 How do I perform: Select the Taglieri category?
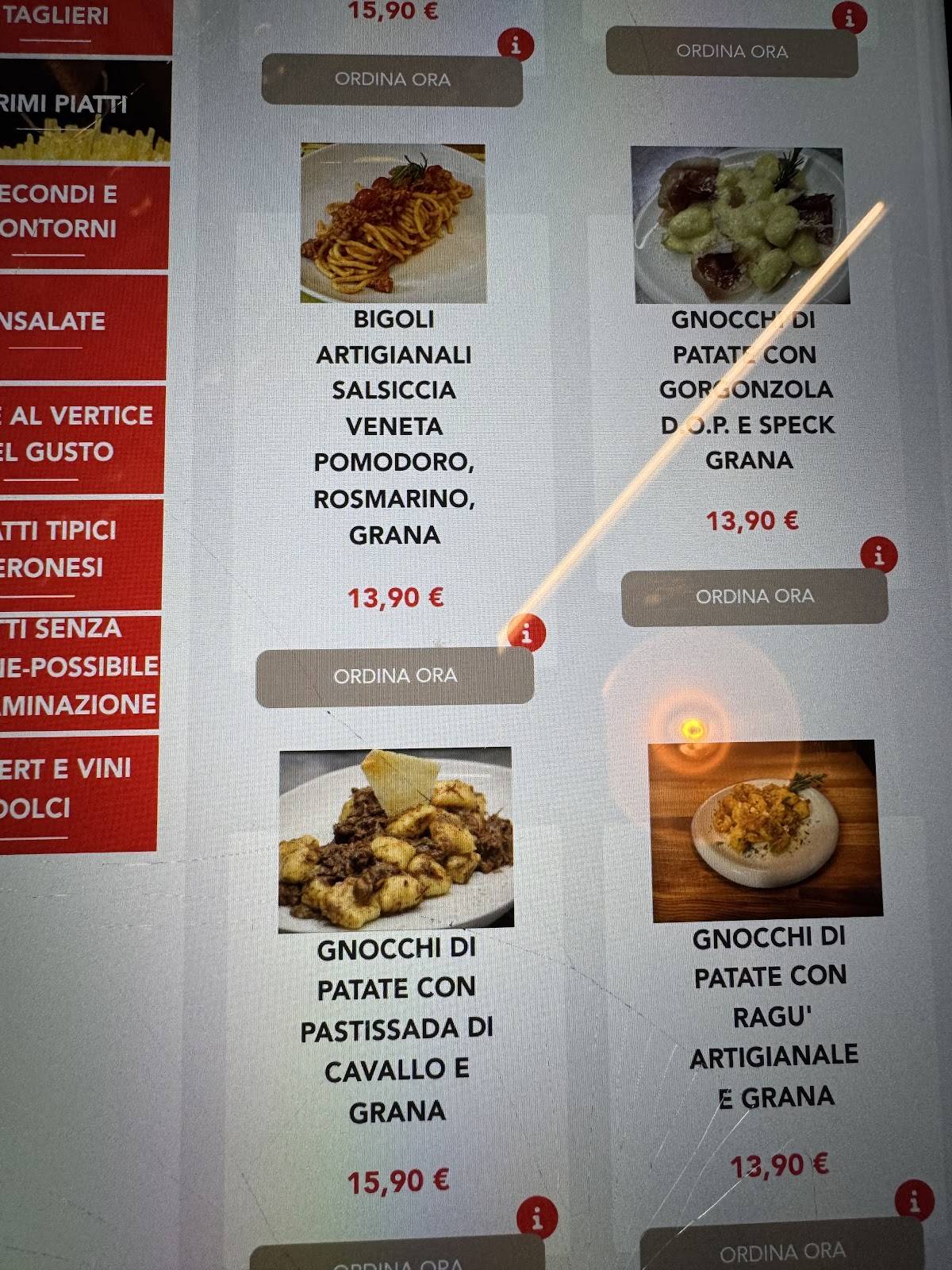click(x=54, y=14)
